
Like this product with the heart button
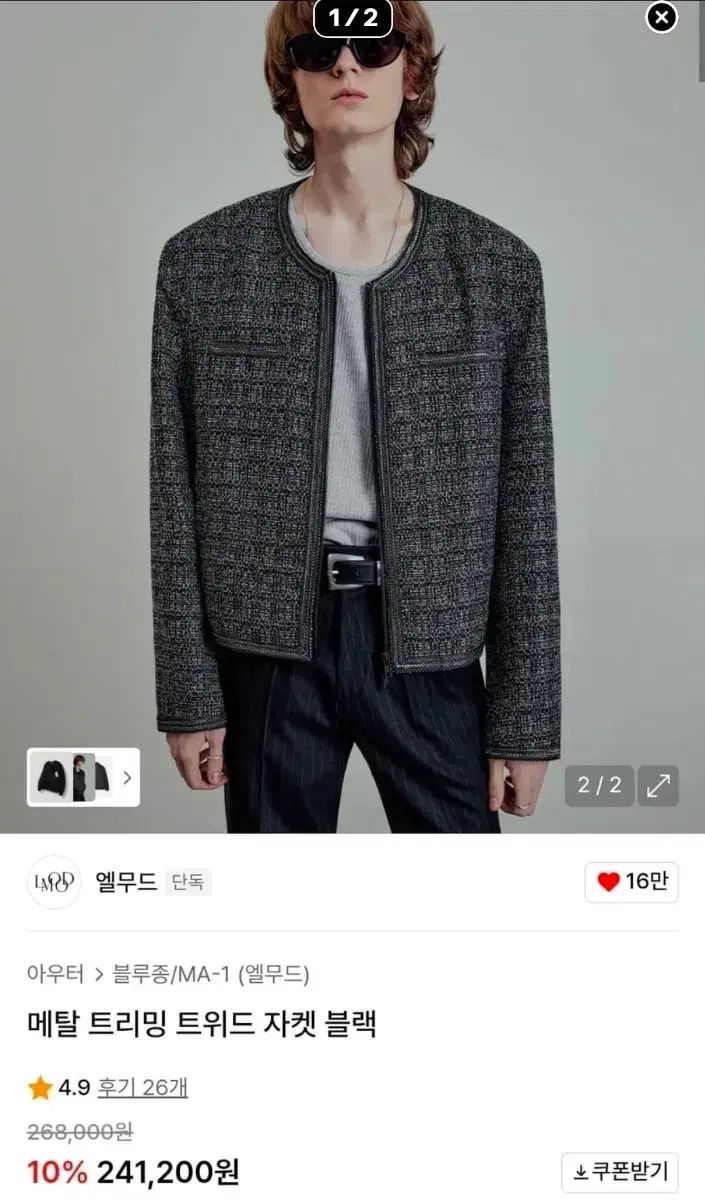631,881
